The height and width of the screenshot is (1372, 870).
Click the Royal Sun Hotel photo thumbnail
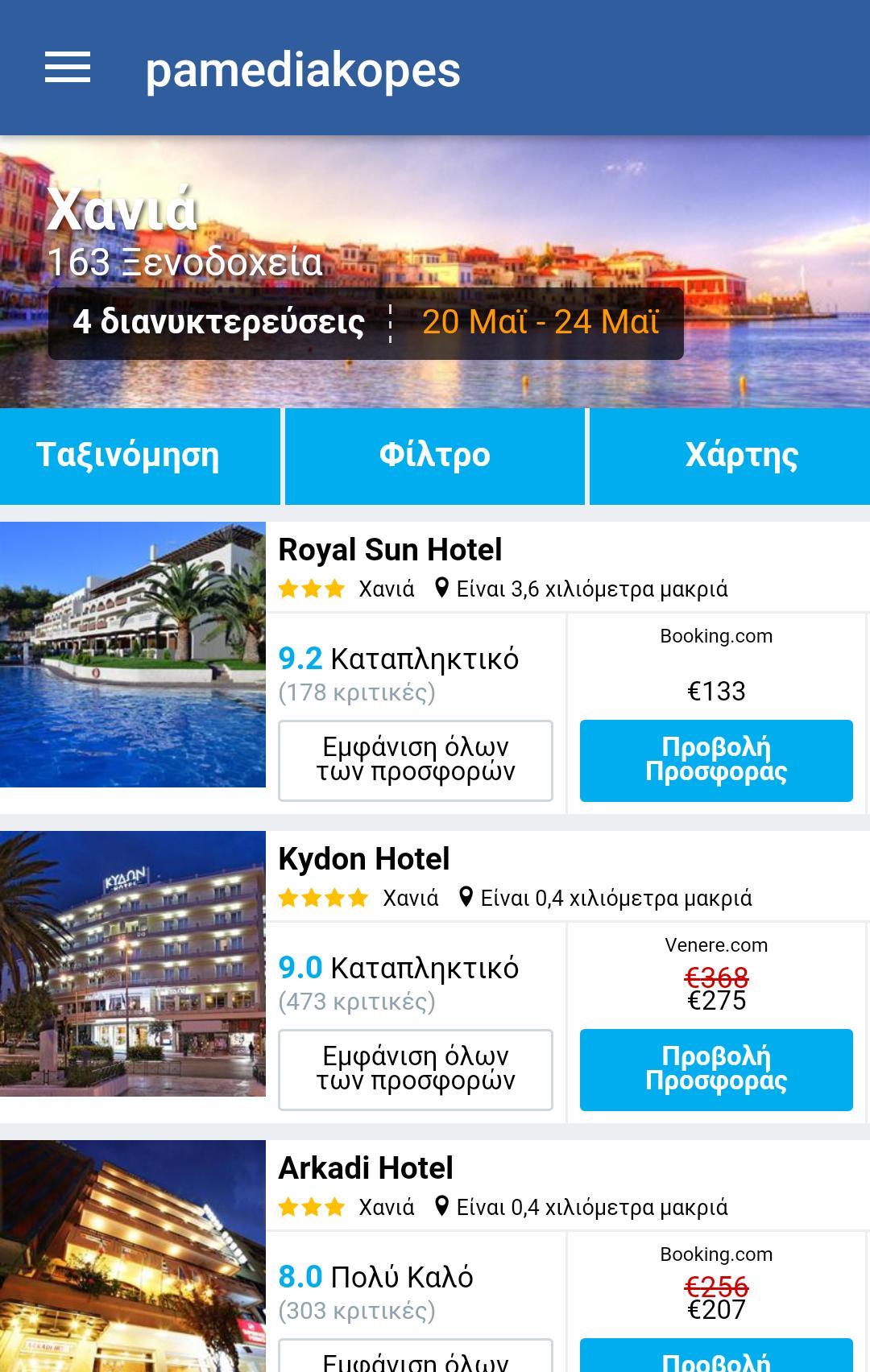pyautogui.click(x=133, y=656)
